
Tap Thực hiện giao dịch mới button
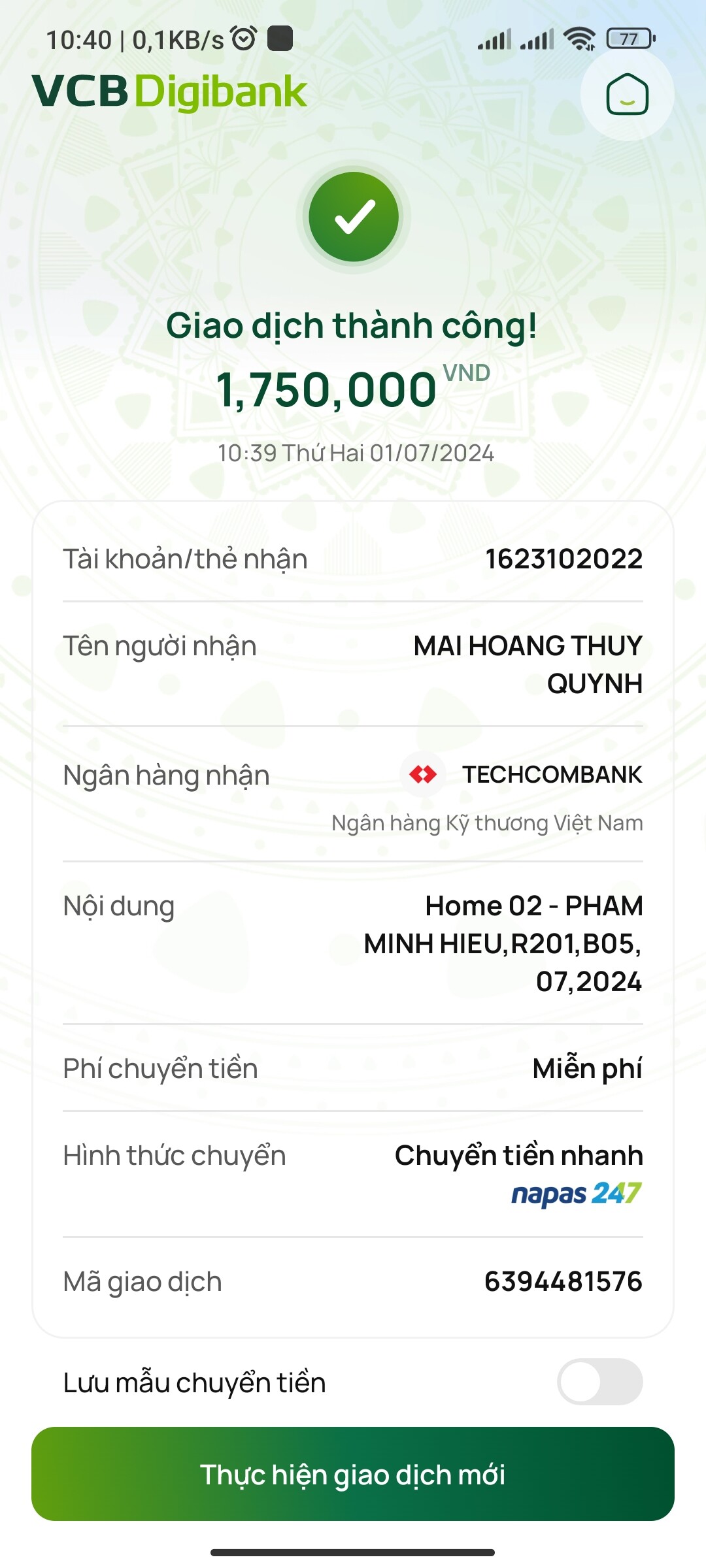pyautogui.click(x=353, y=1475)
